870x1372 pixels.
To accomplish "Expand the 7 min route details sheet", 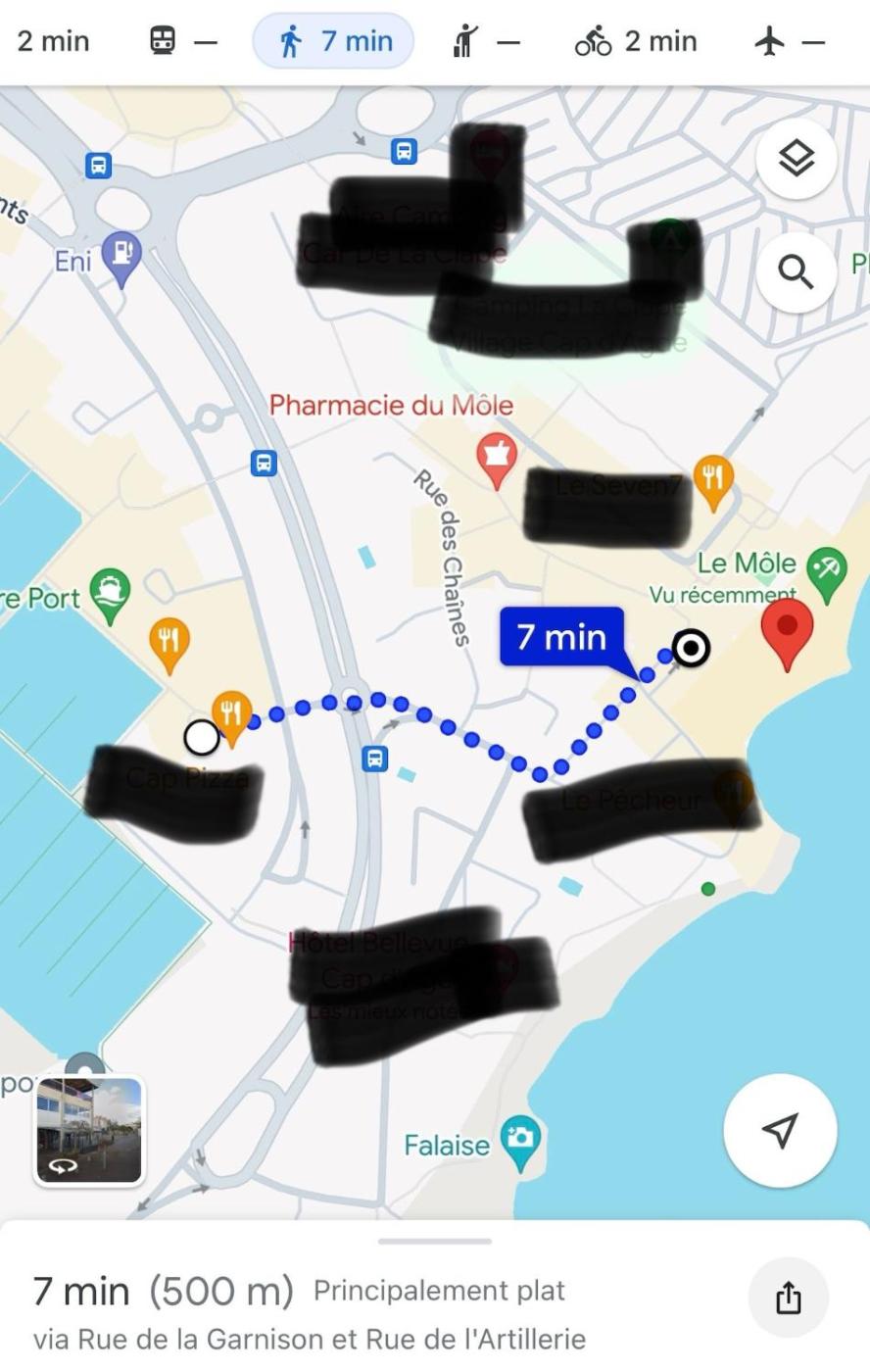I will coord(435,1295).
